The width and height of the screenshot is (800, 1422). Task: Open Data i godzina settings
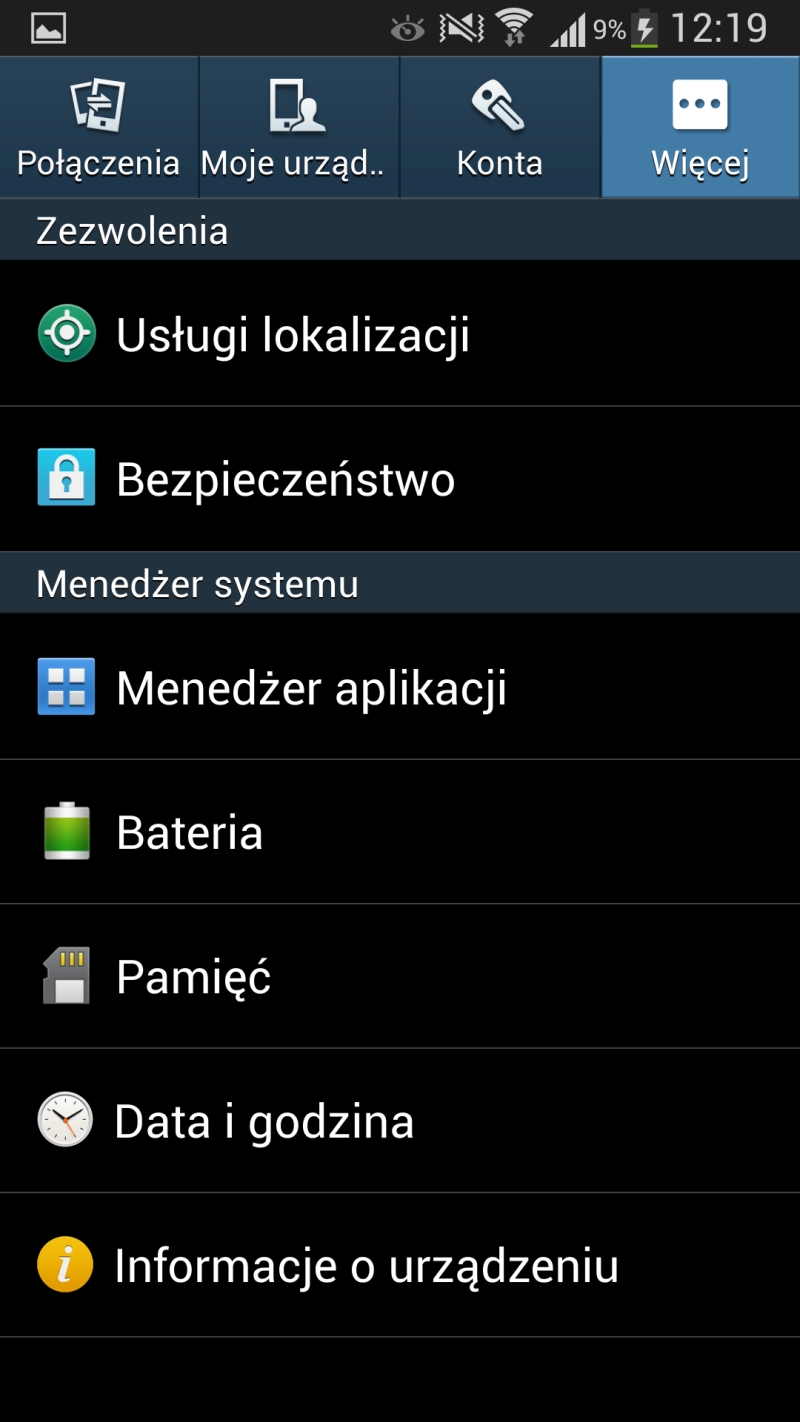pos(400,1121)
